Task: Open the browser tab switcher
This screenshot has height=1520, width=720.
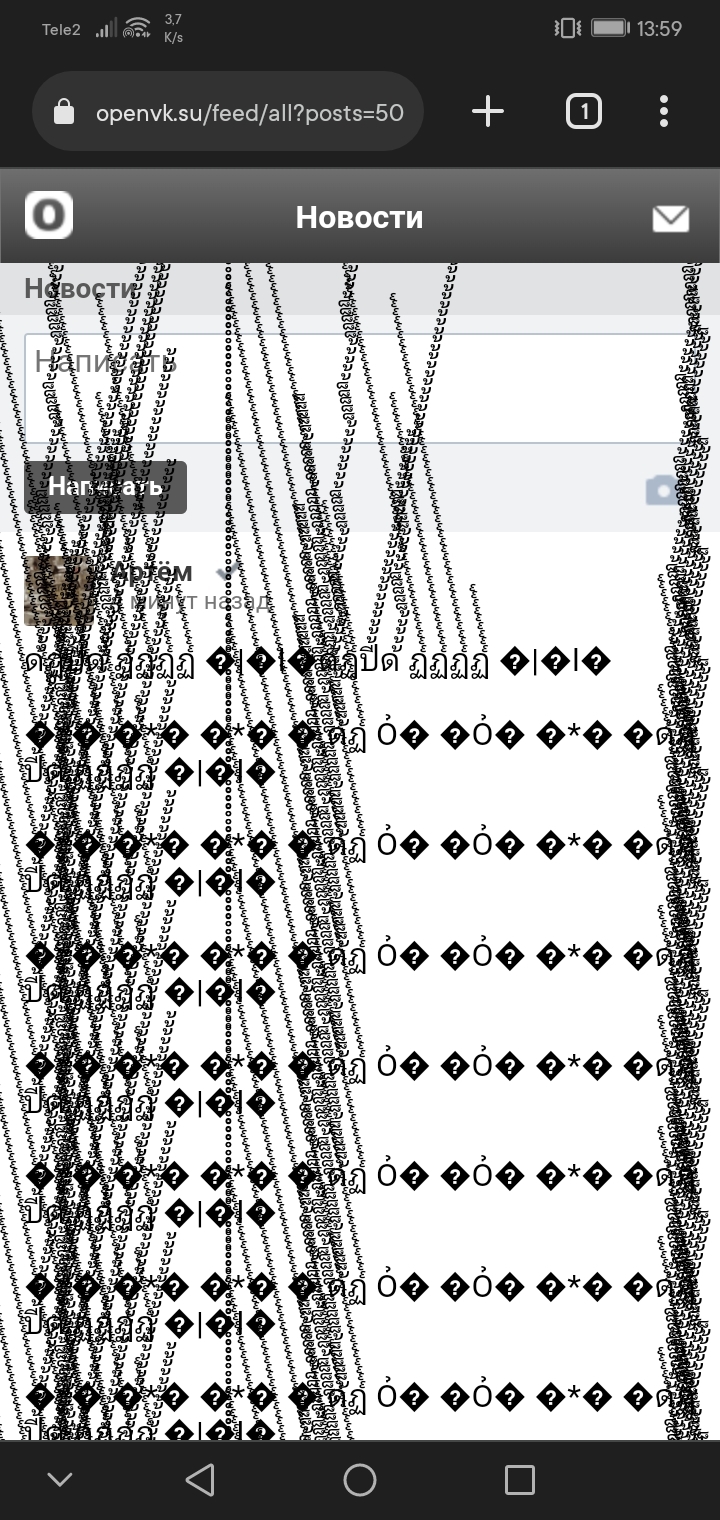Action: pyautogui.click(x=584, y=111)
